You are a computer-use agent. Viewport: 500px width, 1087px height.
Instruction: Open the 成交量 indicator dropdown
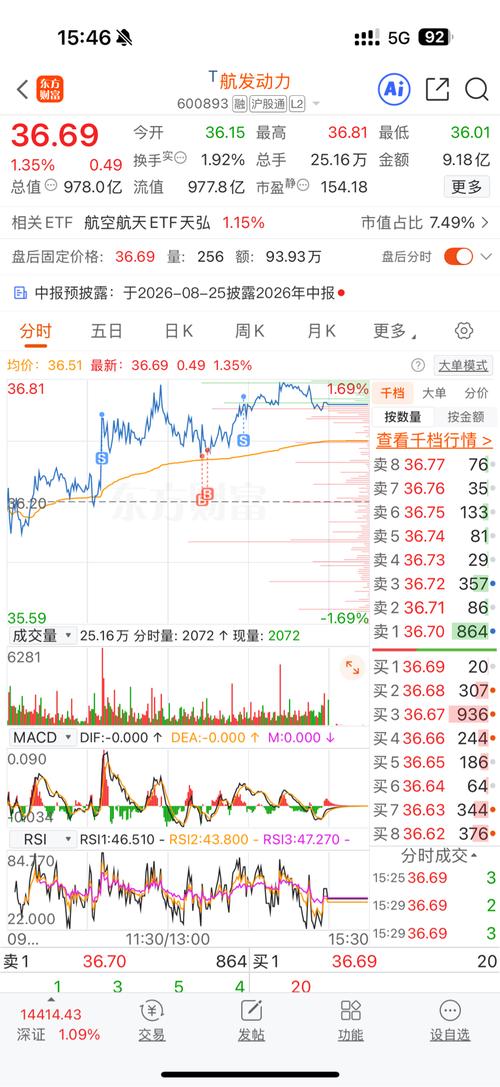coord(42,635)
